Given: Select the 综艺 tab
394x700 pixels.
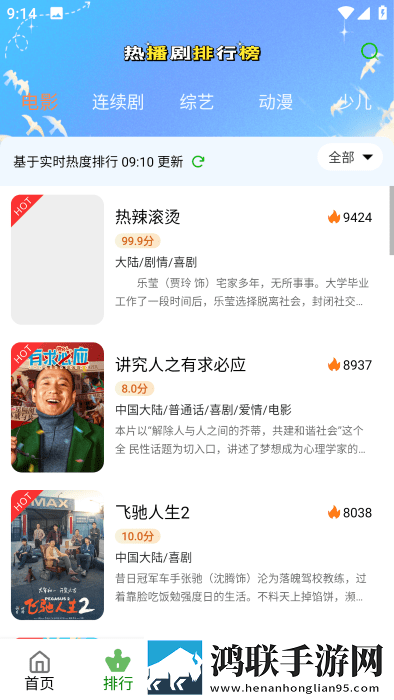Looking at the screenshot, I should coord(197,102).
